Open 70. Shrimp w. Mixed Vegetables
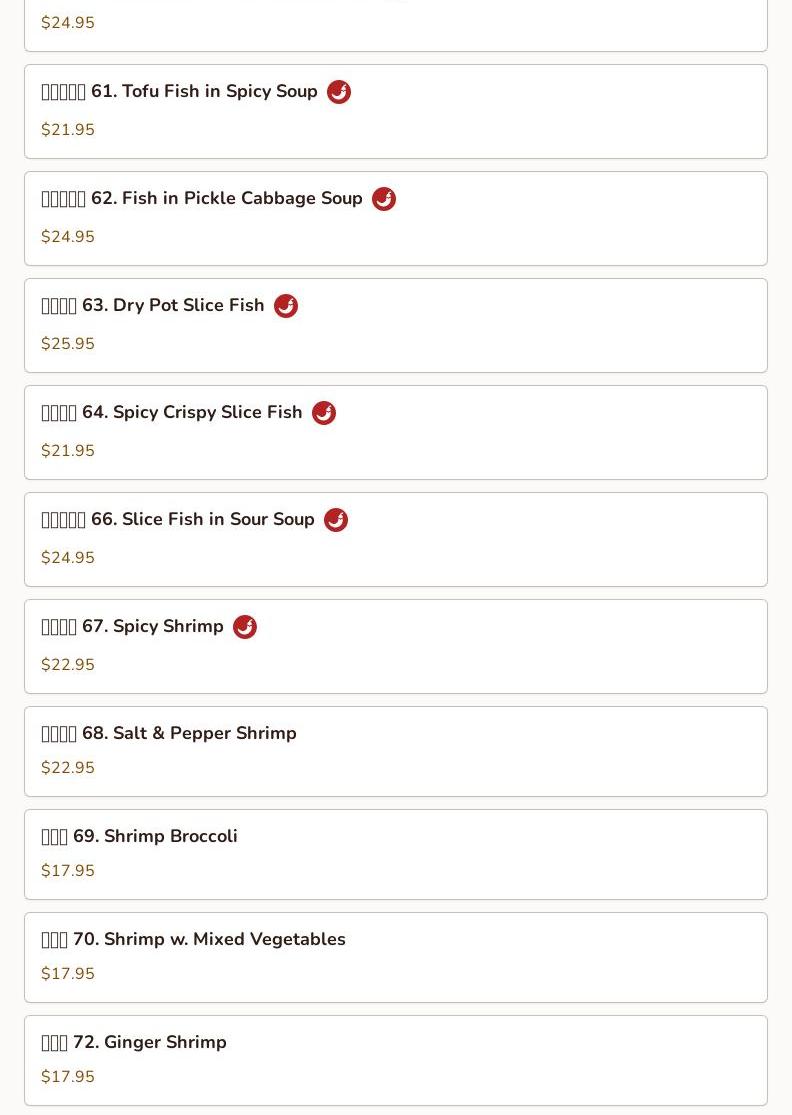 395,957
